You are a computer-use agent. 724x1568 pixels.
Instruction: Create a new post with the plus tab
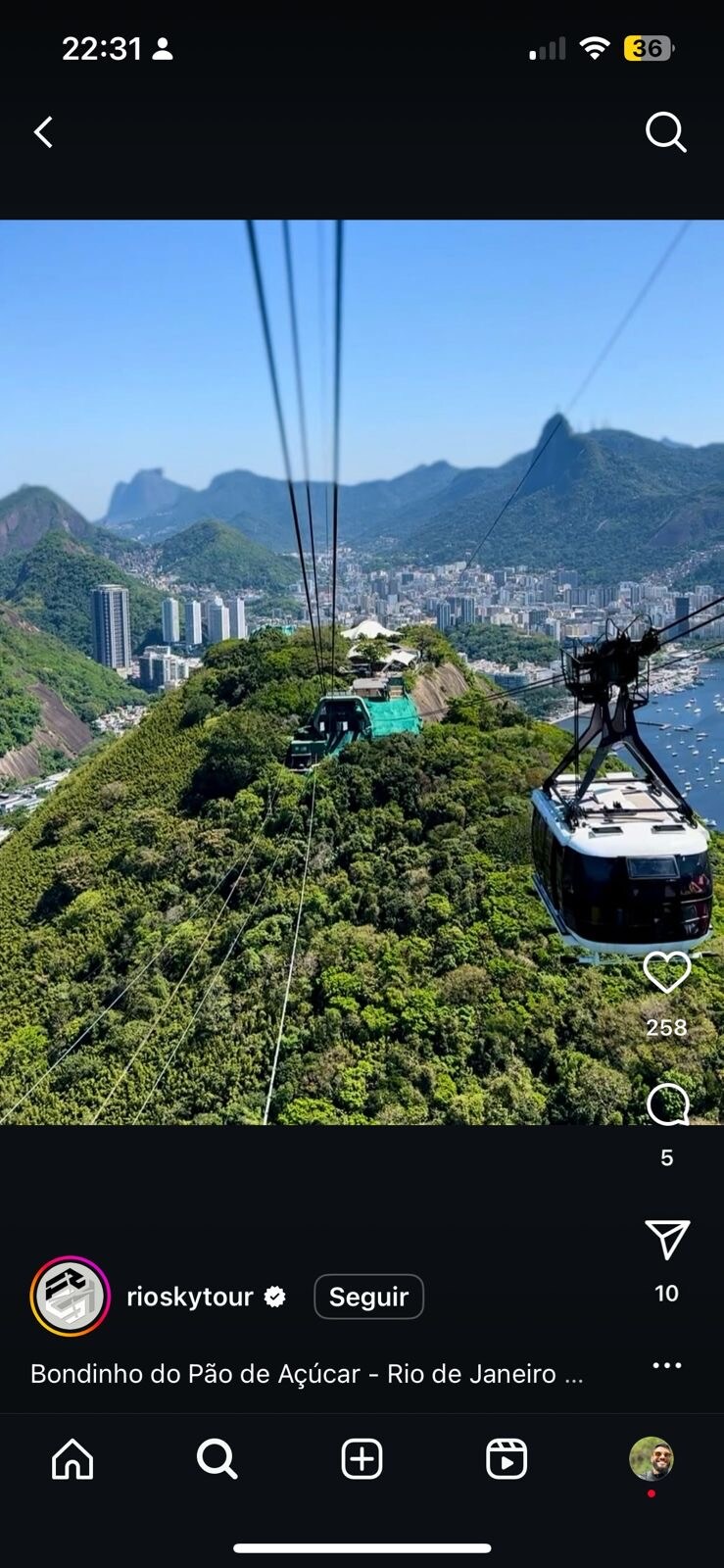point(362,1459)
